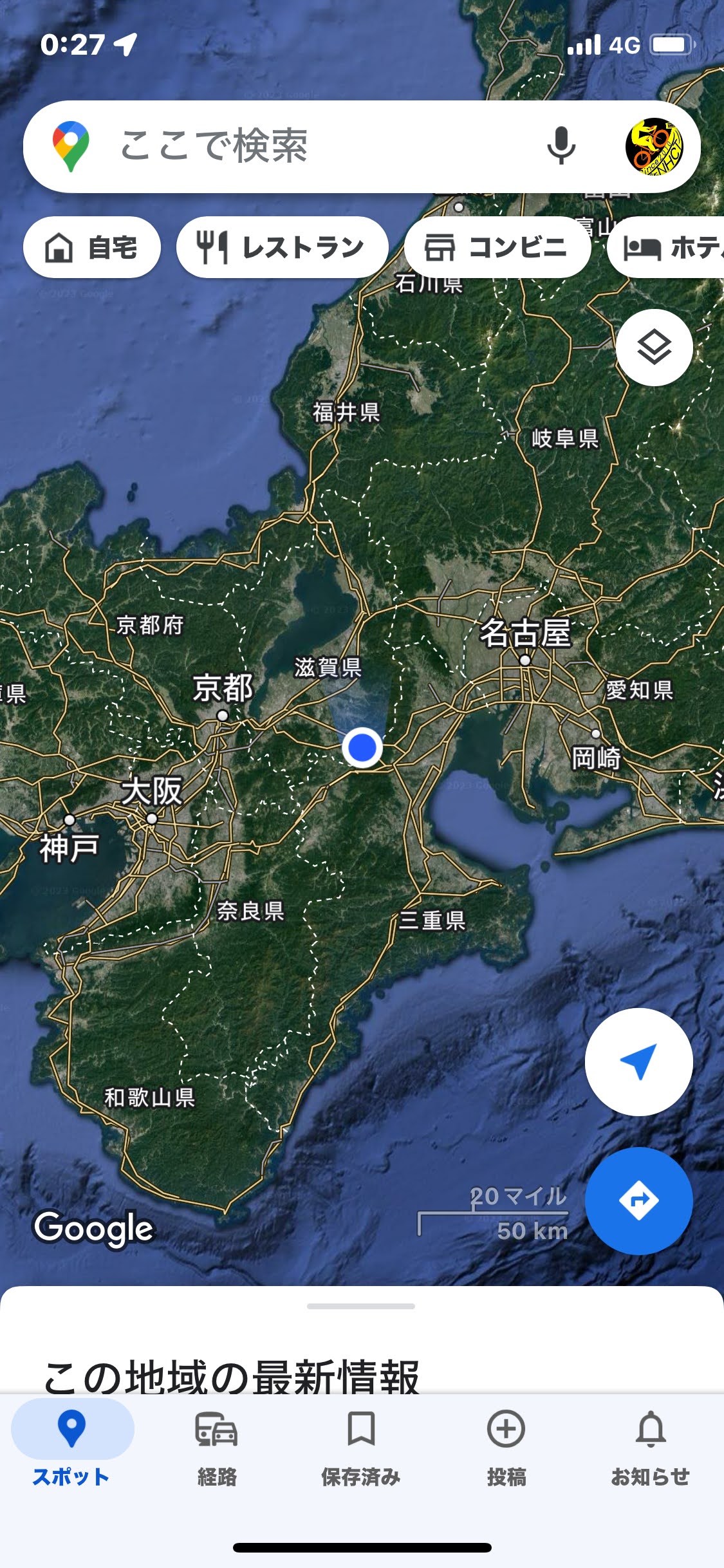Open directions with the blue arrow button

(638, 1201)
